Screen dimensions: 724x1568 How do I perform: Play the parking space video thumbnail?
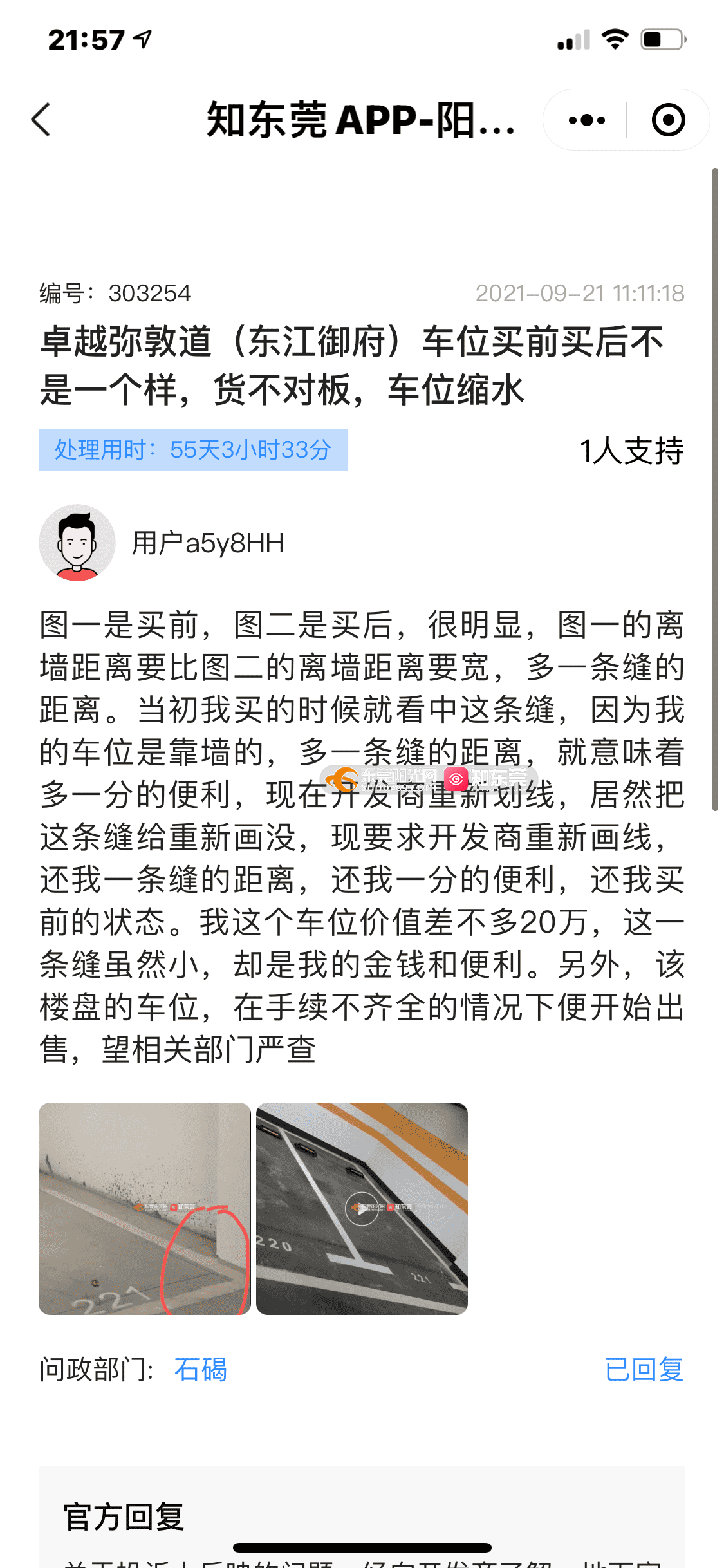pyautogui.click(x=362, y=1208)
